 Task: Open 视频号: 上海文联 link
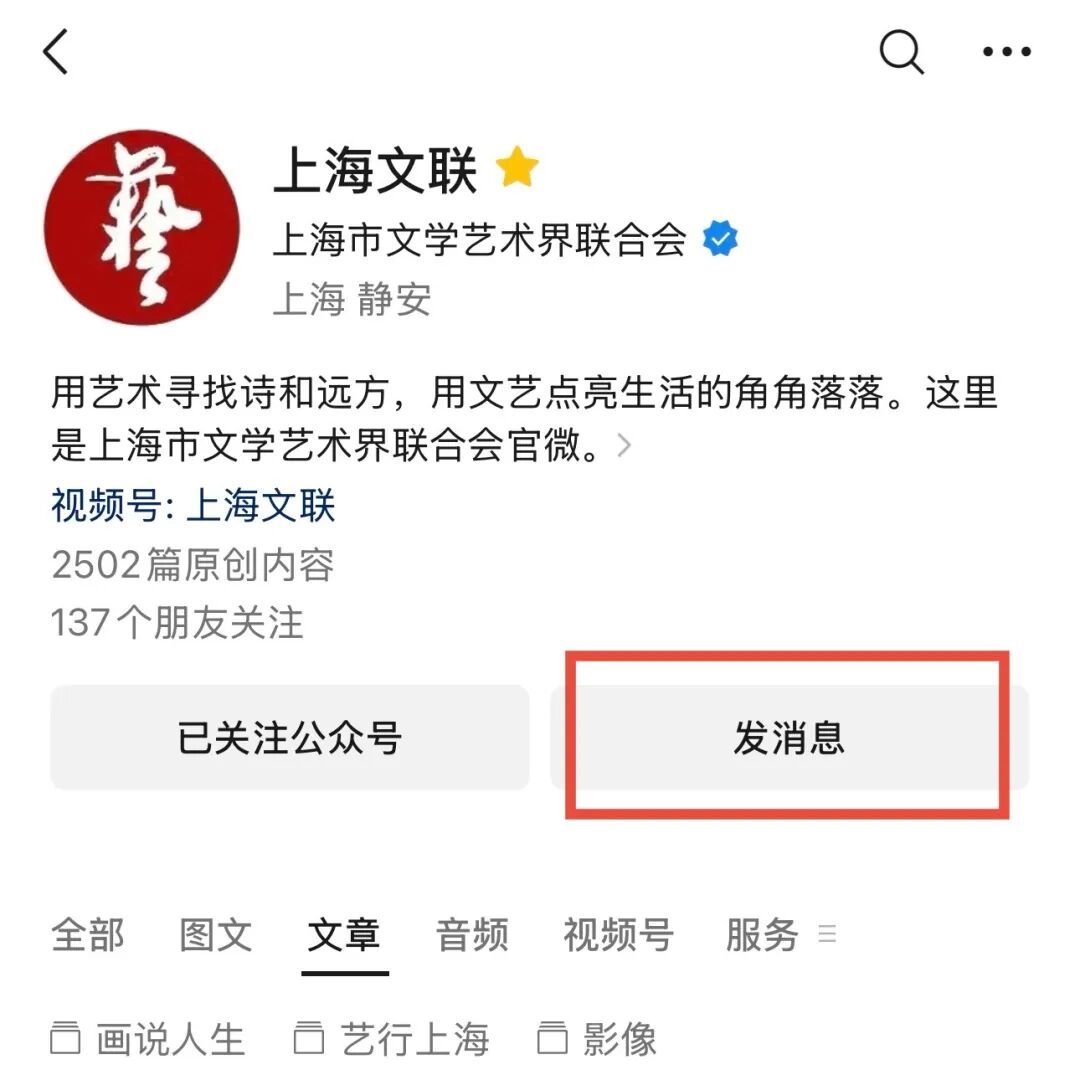tap(193, 505)
